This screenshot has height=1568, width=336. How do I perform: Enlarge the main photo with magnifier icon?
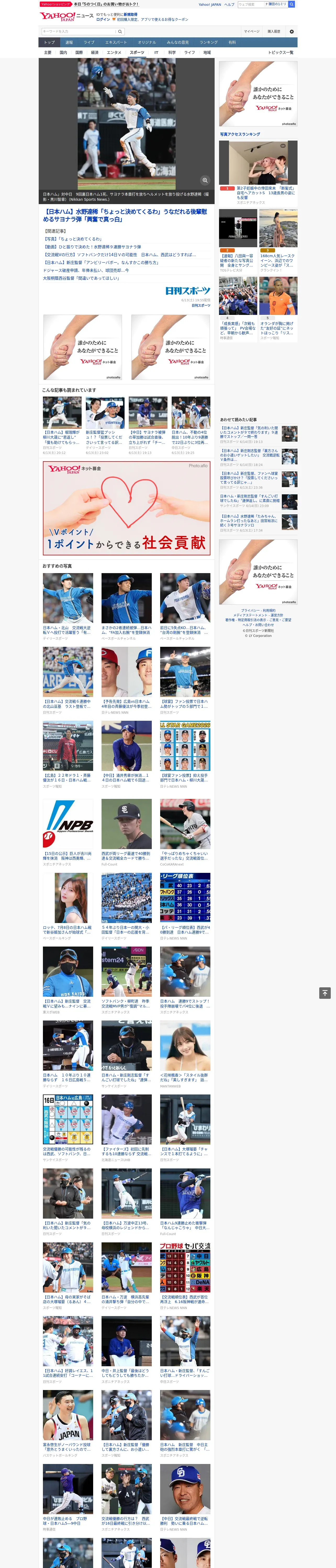point(205,180)
